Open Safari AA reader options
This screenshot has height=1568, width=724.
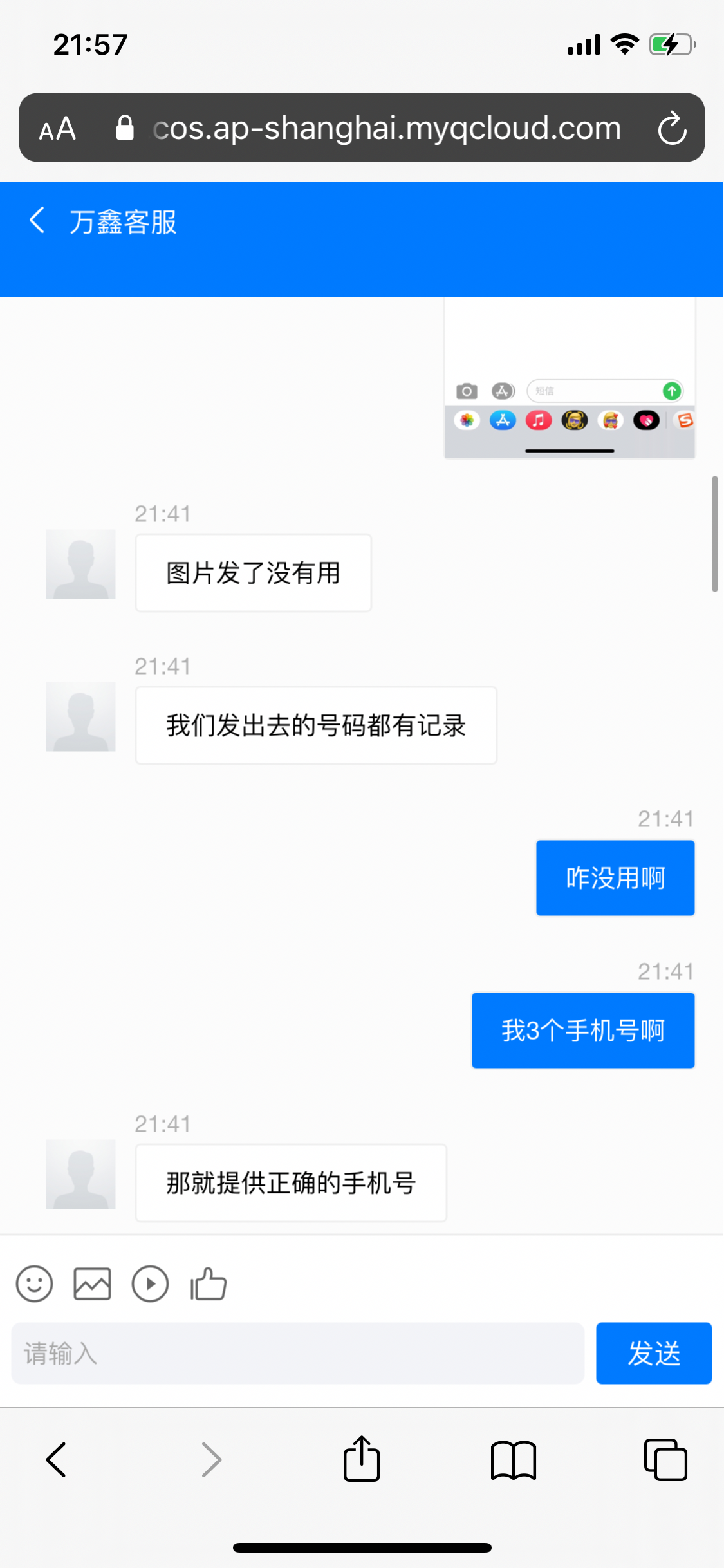57,128
